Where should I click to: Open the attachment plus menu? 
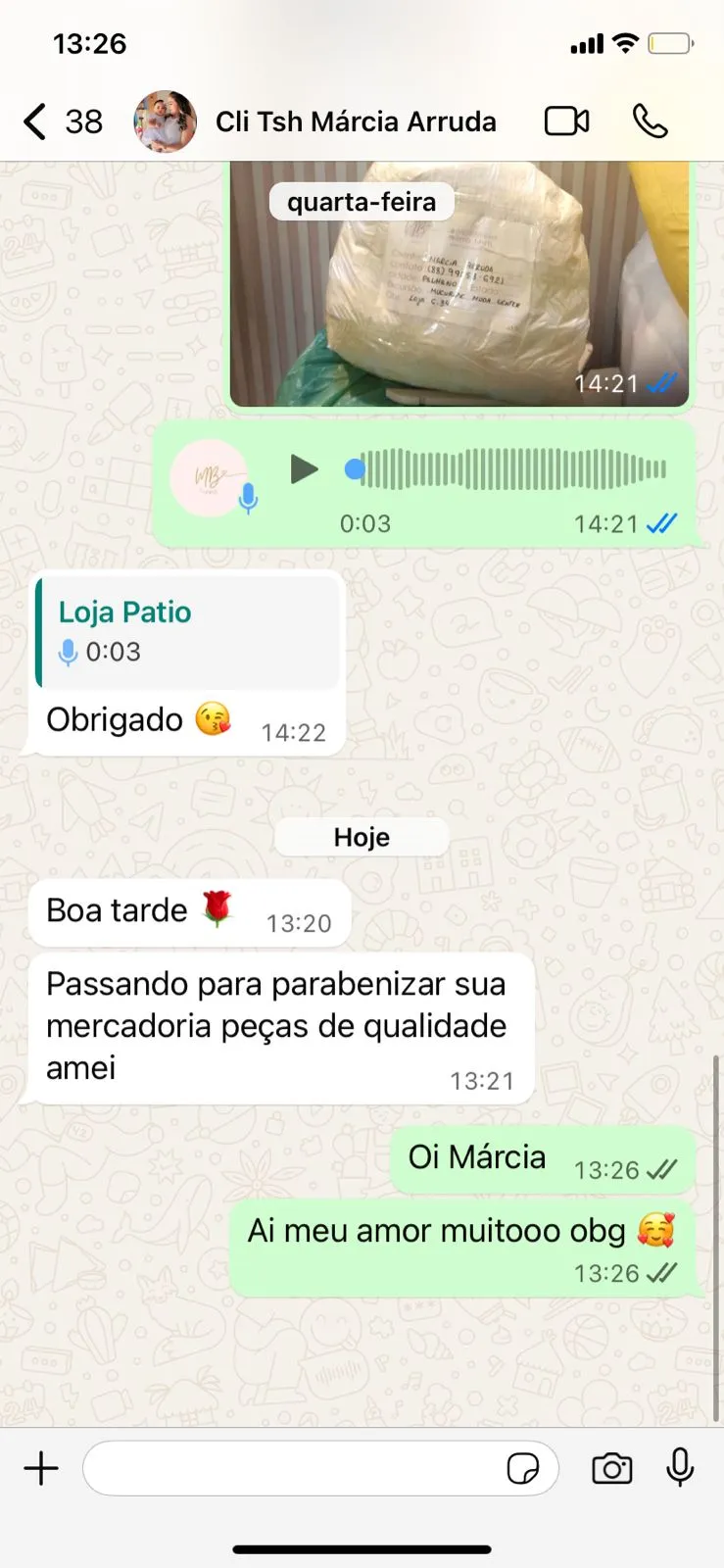[x=41, y=1468]
